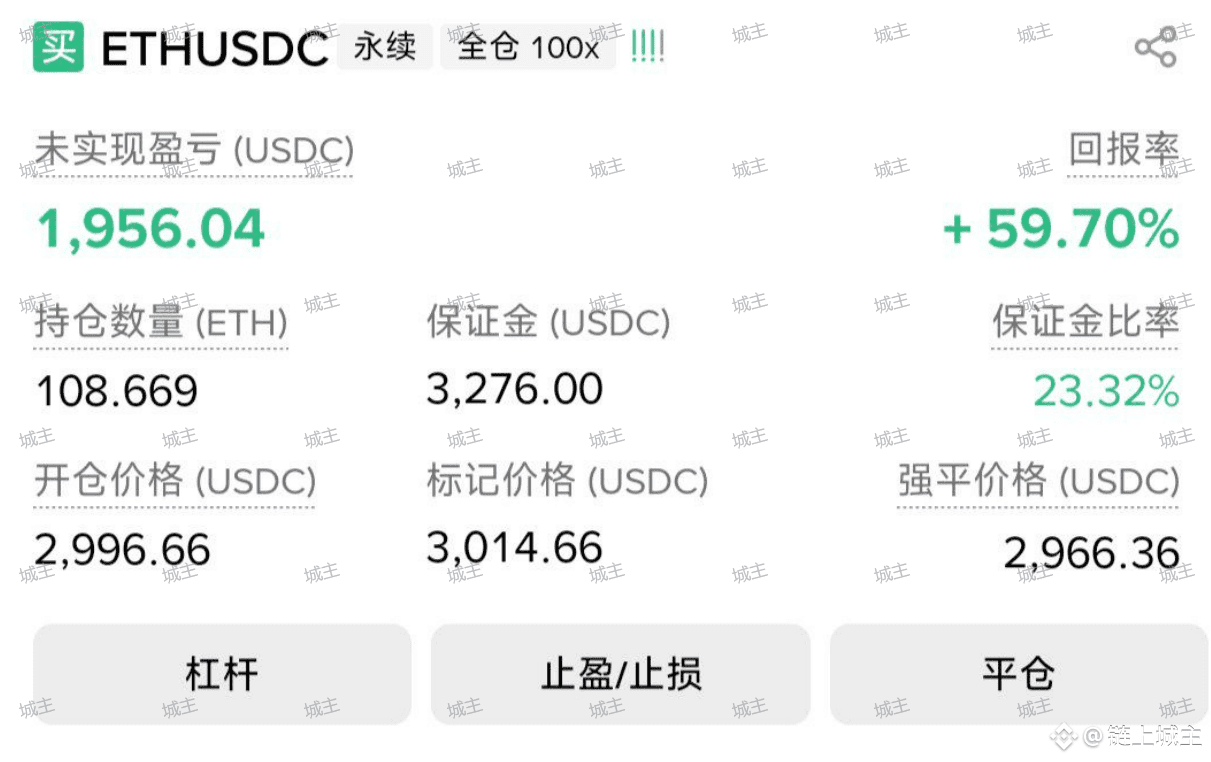The image size is (1211, 762).
Task: Tap 平仓 to close the position
Action: [1018, 674]
